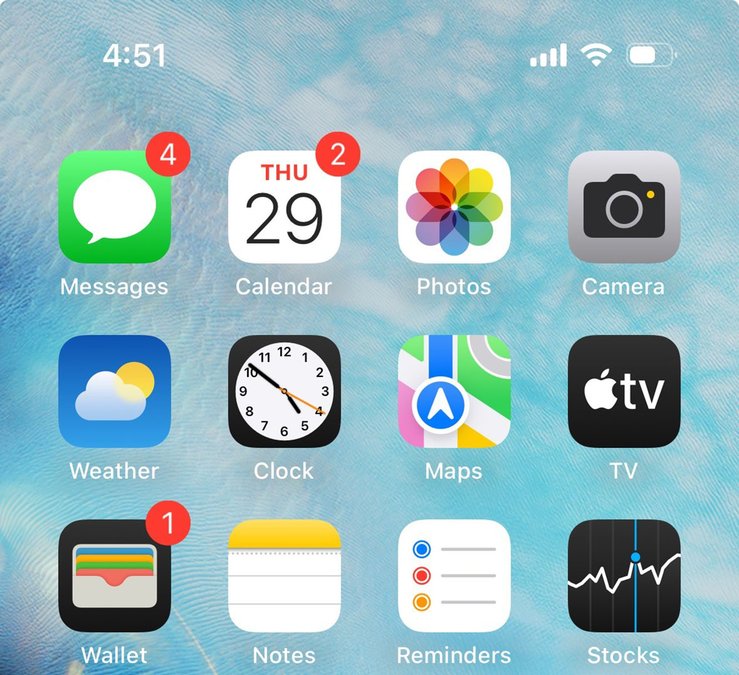Open the Messages app
The image size is (739, 675).
(x=114, y=207)
